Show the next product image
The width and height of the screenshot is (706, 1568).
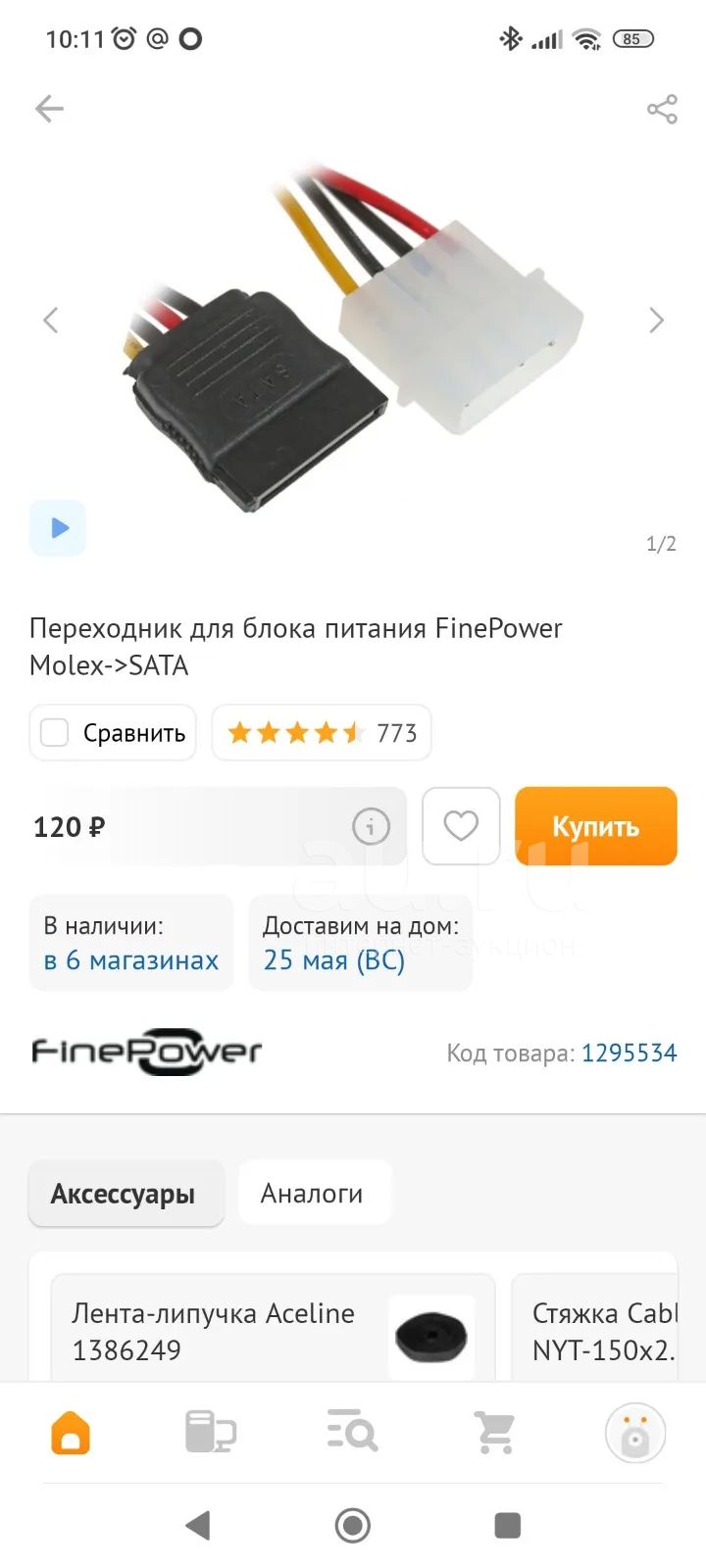pos(656,320)
